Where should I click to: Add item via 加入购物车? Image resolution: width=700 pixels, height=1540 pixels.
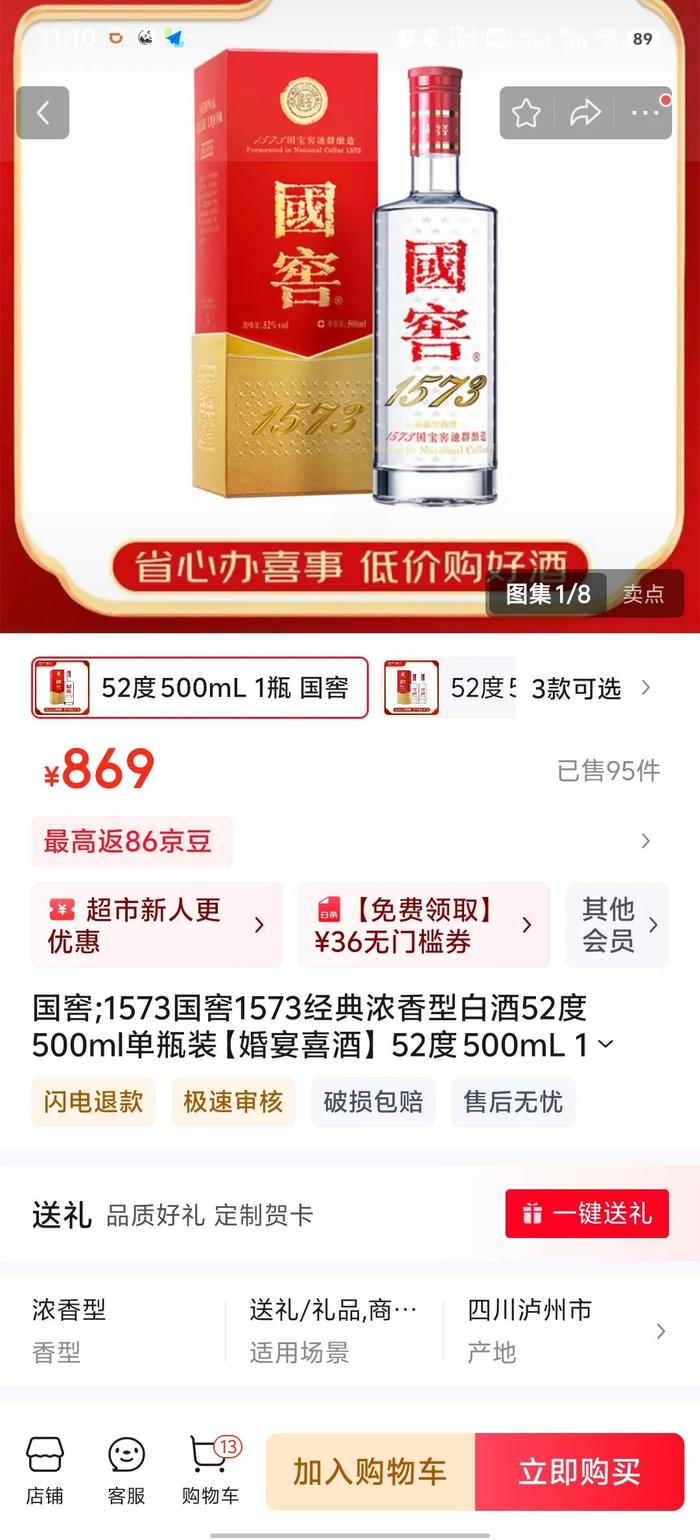370,1472
